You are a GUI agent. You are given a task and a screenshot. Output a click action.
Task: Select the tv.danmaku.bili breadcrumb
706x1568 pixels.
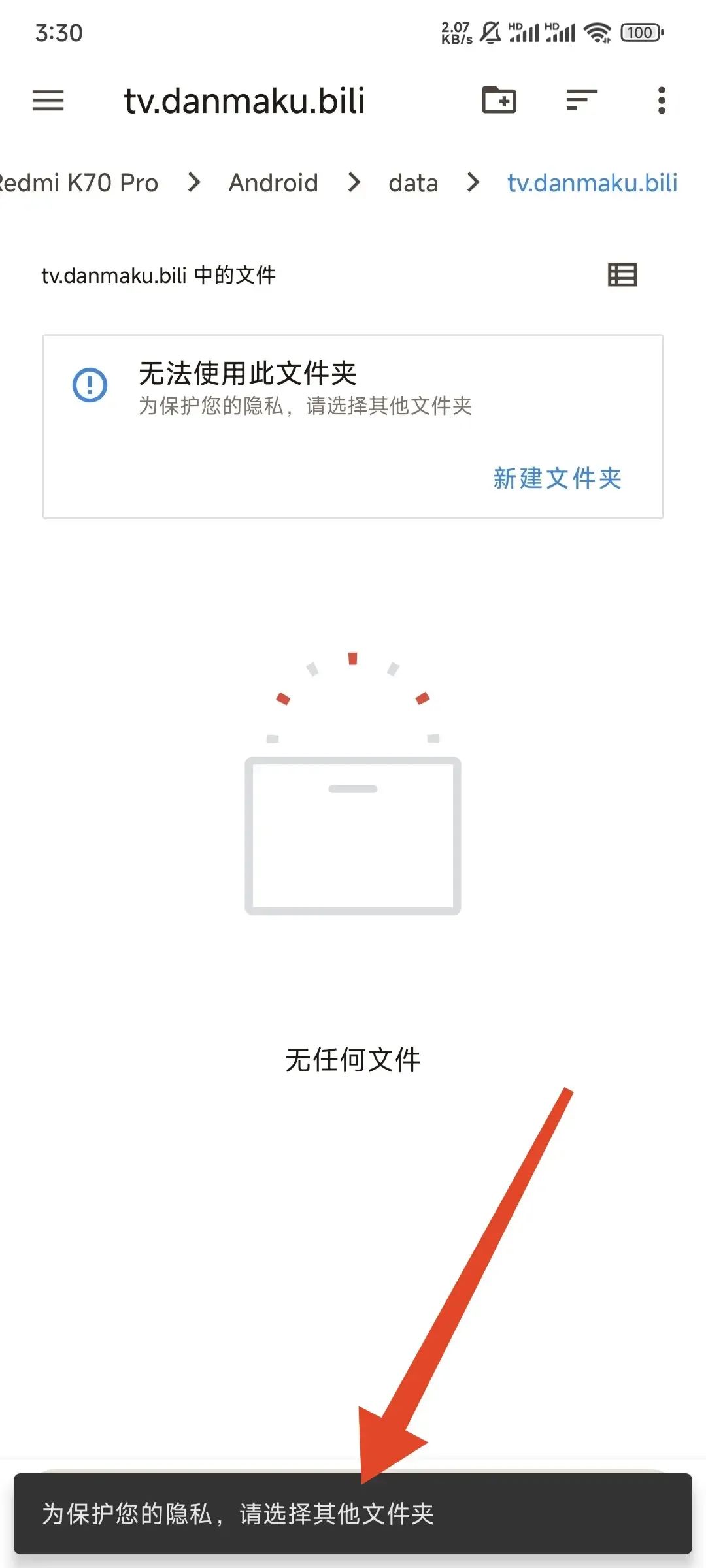click(x=592, y=183)
